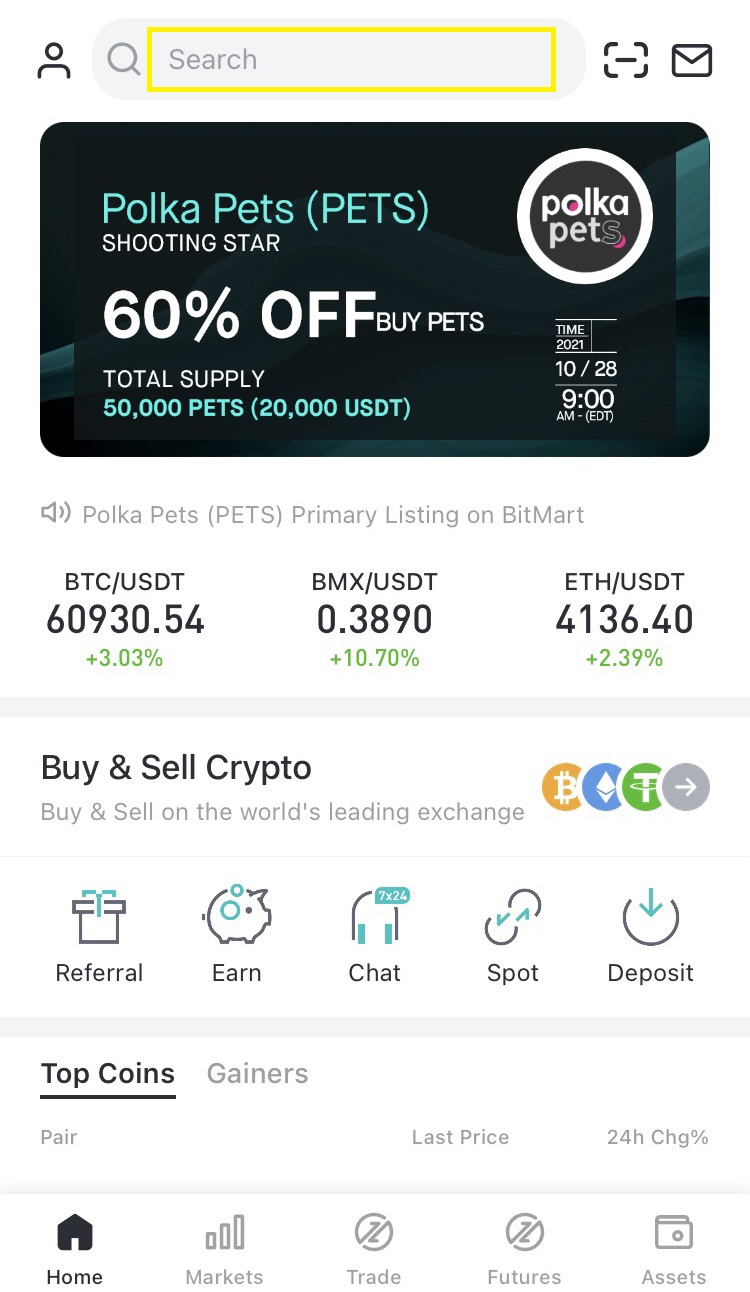Viewport: 750px width, 1292px height.
Task: Open the messages envelope icon
Action: 692,60
